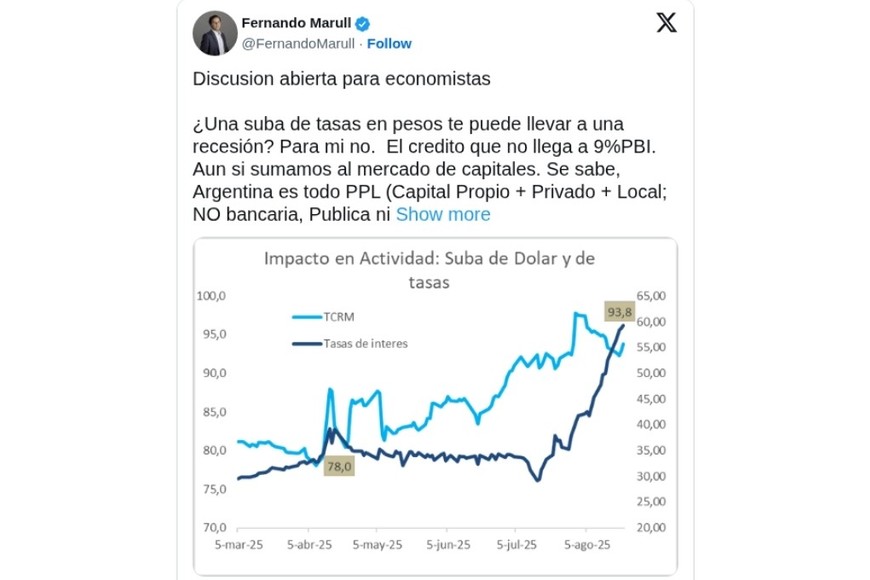
Task: Open the @FernandoMarull handle
Action: tap(298, 43)
